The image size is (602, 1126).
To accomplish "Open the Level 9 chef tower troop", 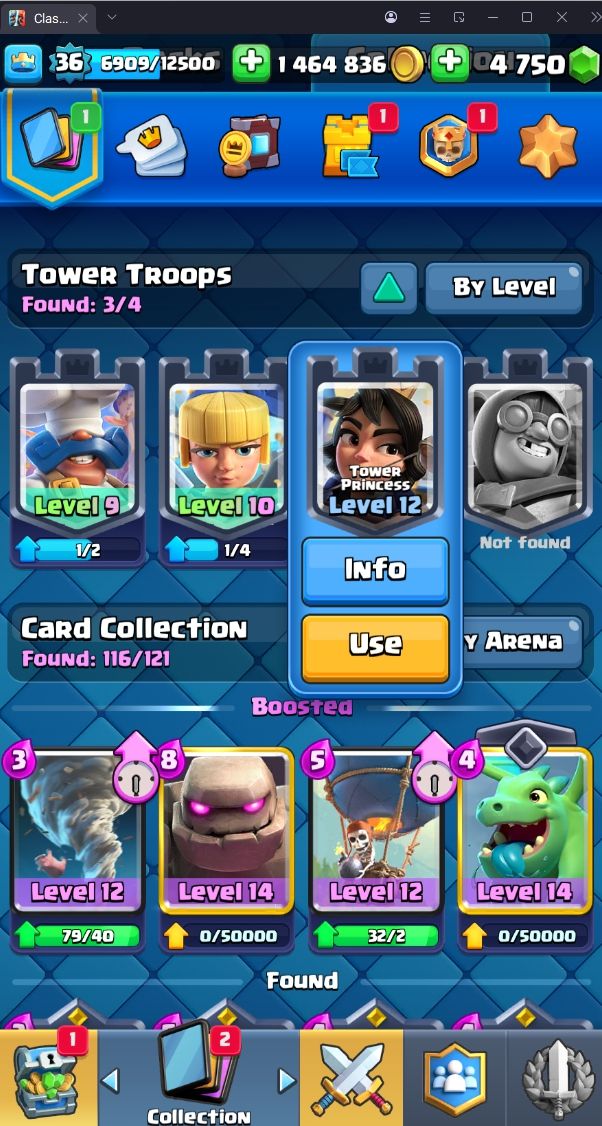I will click(x=77, y=458).
